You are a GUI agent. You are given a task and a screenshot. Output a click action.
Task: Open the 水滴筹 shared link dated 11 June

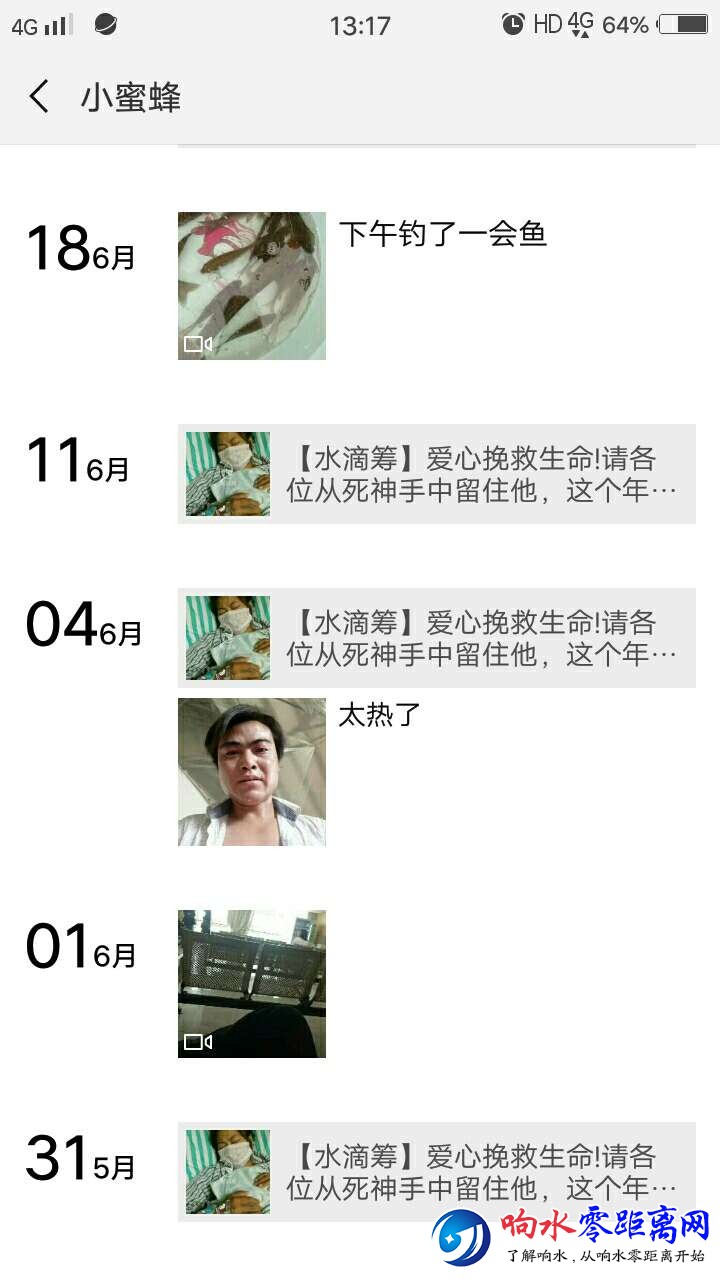tap(437, 474)
